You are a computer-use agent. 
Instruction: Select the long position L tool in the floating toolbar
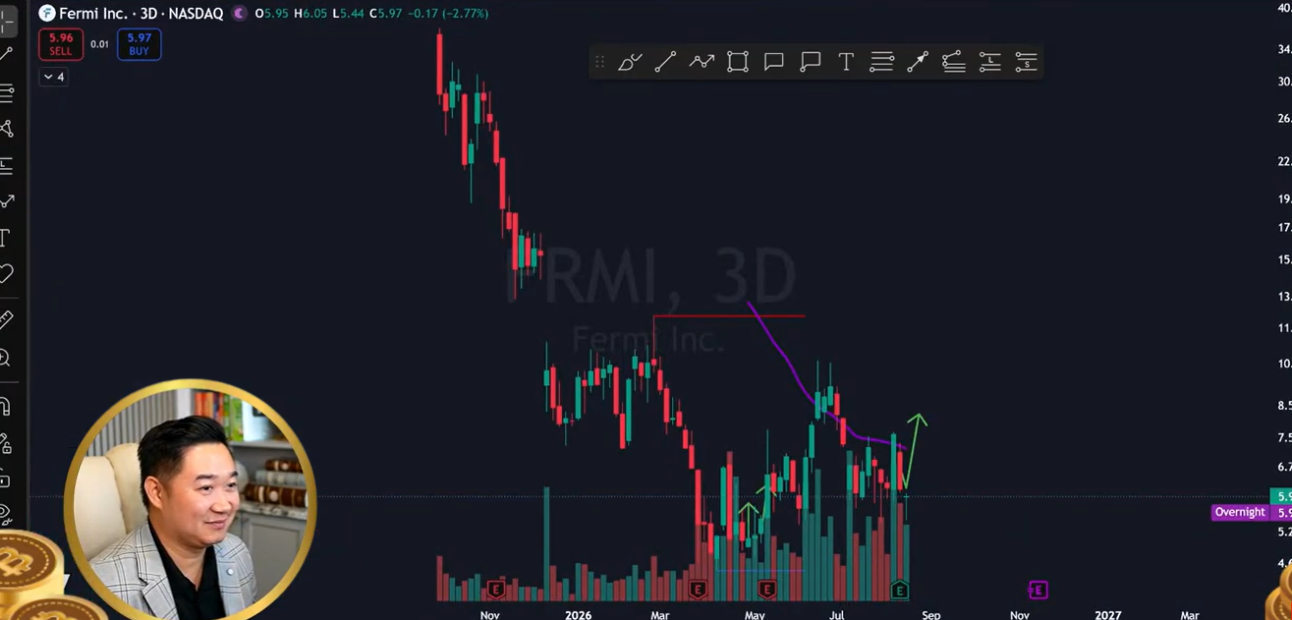click(x=990, y=62)
